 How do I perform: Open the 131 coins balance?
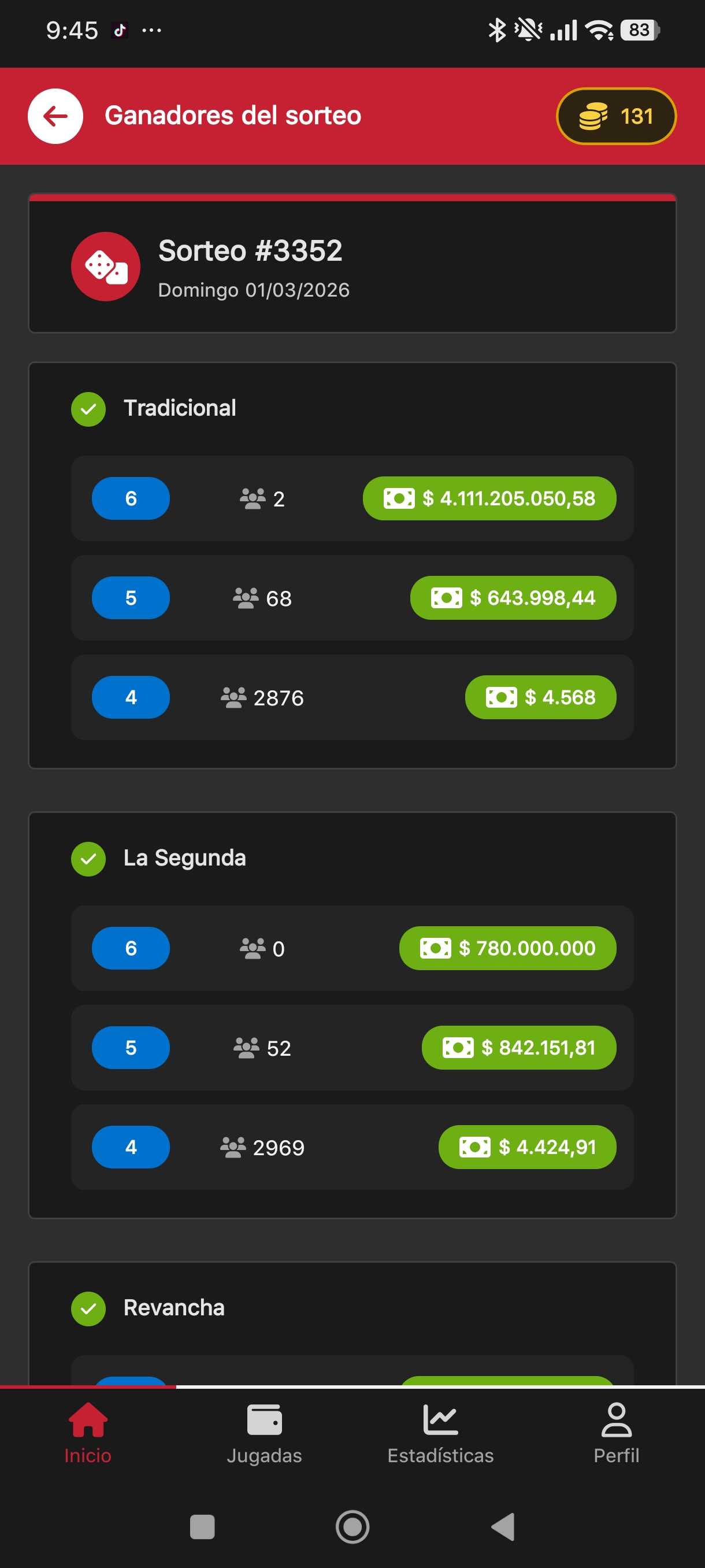615,116
